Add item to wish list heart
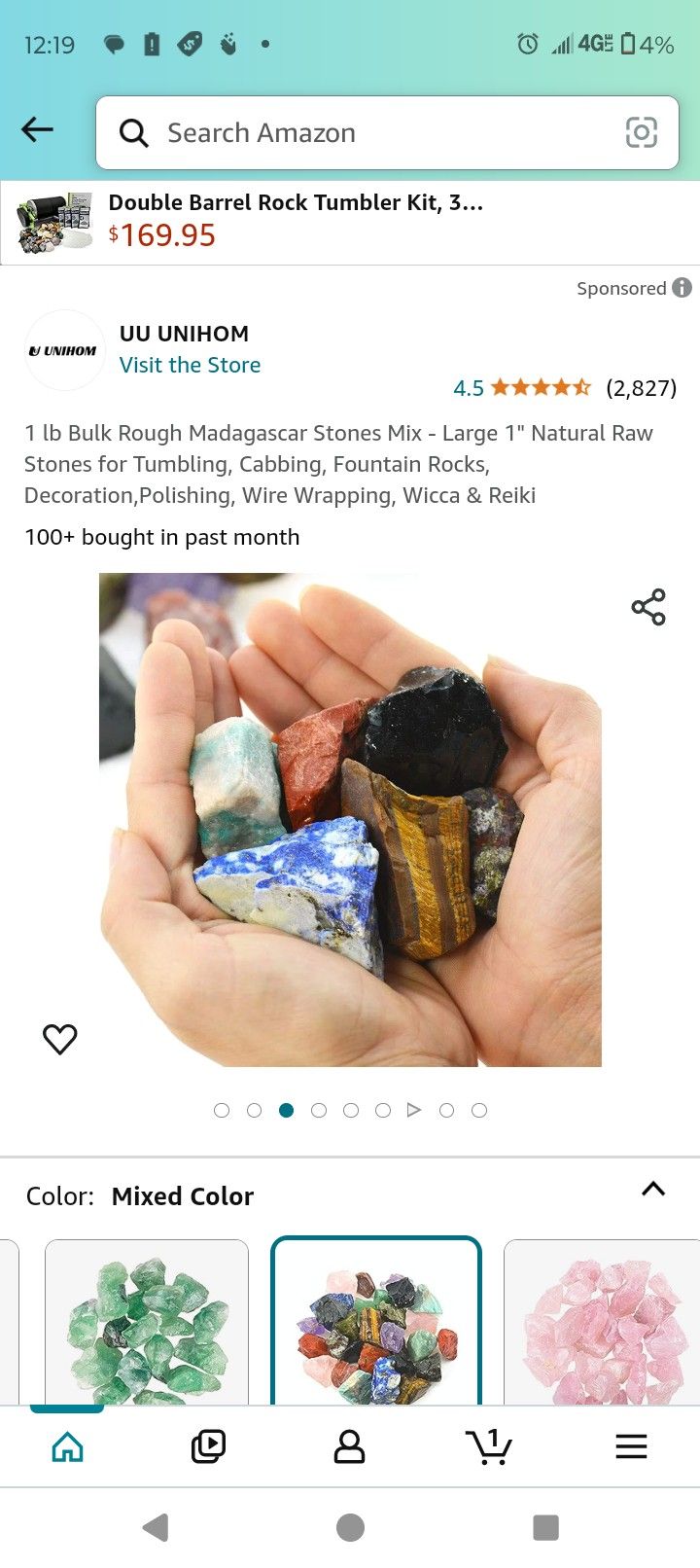The image size is (700, 1568). click(60, 1039)
